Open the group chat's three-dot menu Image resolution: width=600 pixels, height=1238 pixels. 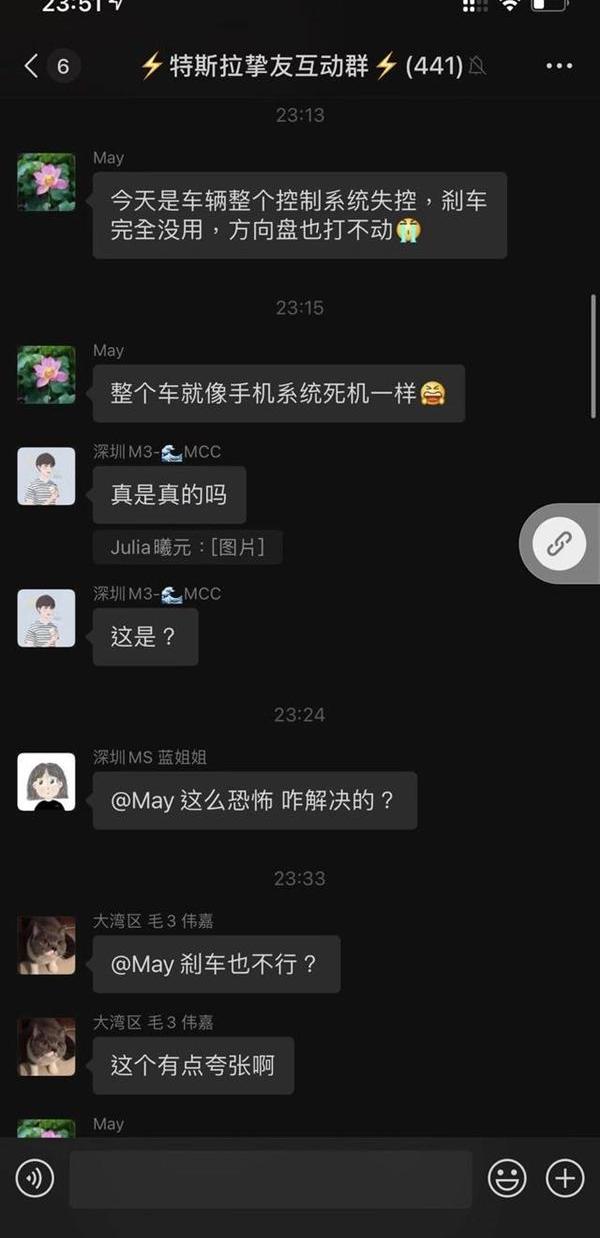(559, 66)
